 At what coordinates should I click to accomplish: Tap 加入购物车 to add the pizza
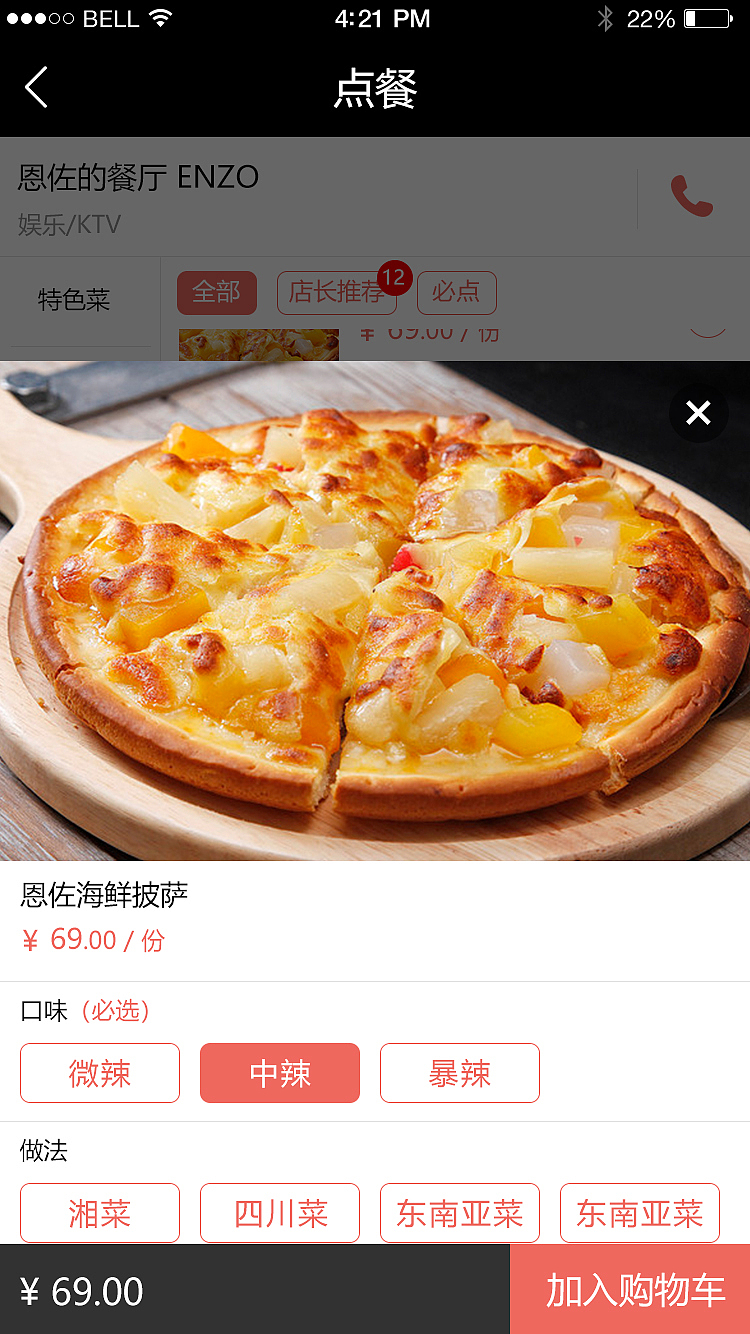(x=630, y=1290)
